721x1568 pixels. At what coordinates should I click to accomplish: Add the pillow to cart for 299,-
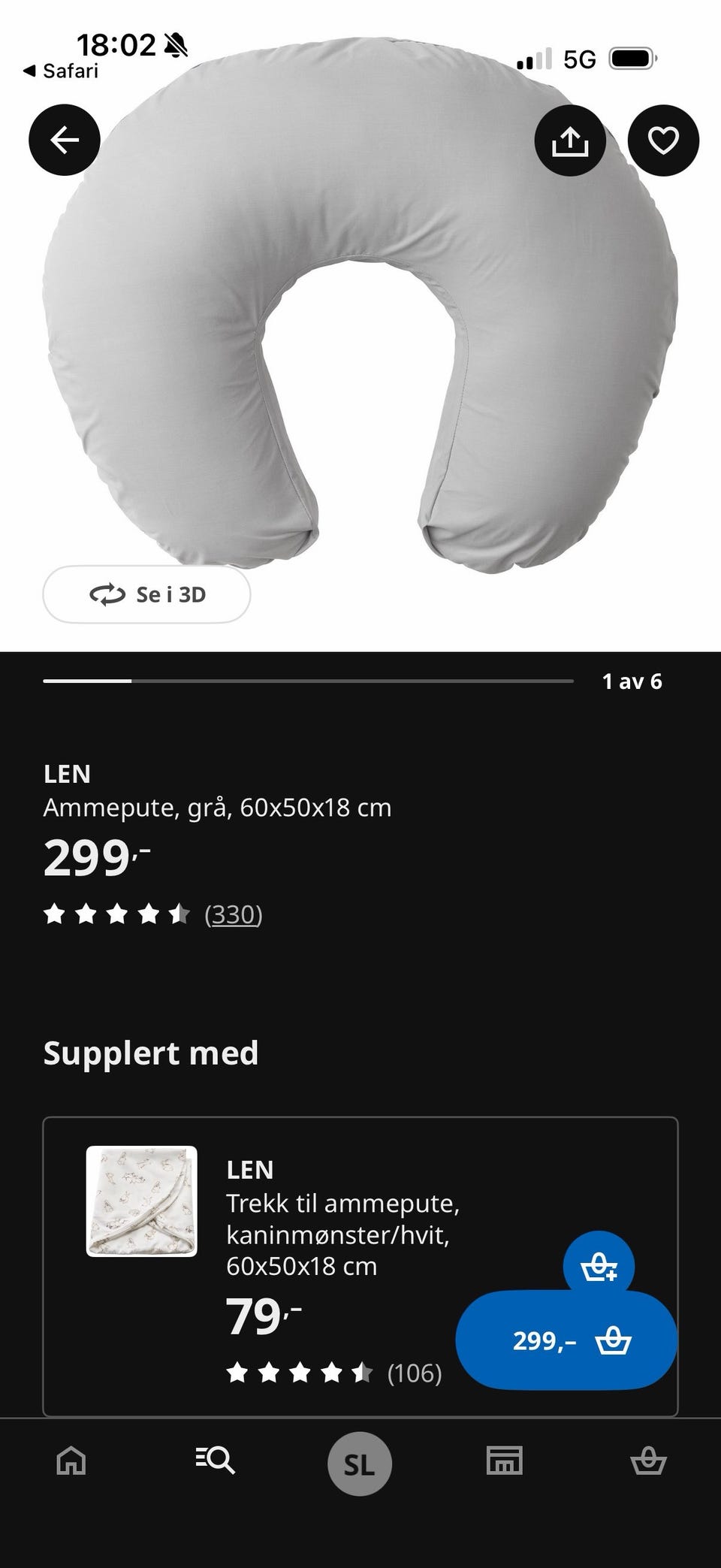[566, 1341]
